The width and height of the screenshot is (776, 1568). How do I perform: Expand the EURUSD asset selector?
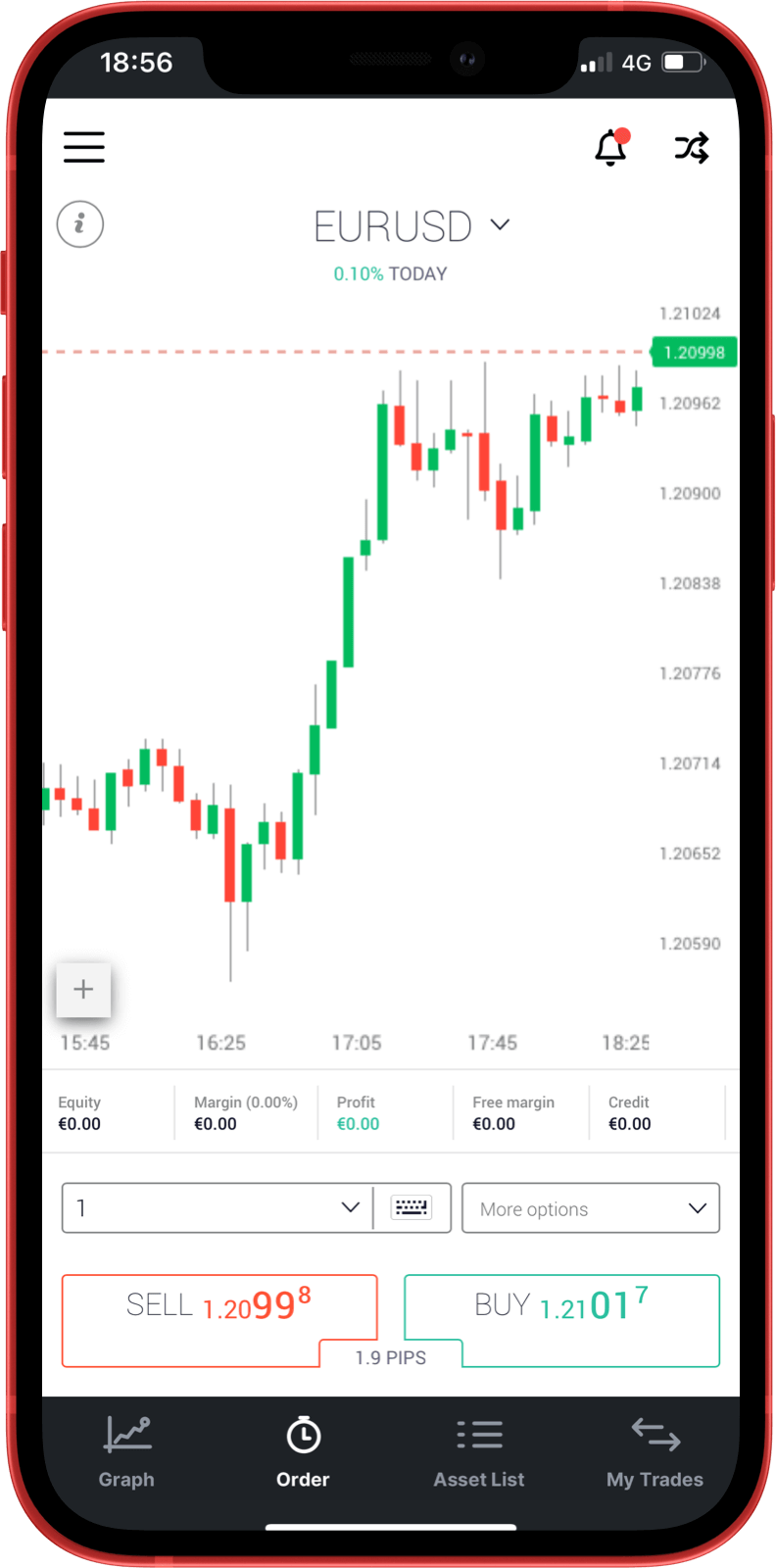click(412, 226)
